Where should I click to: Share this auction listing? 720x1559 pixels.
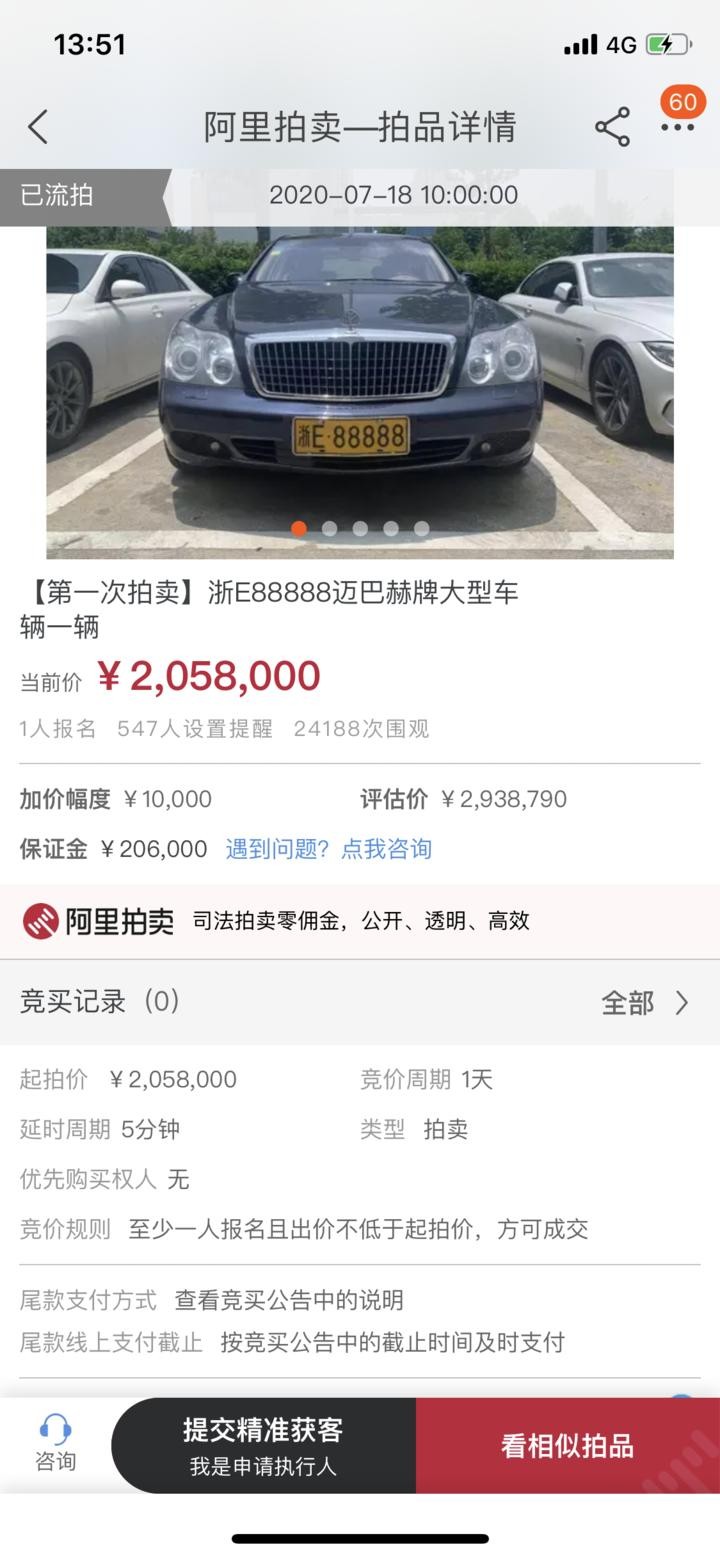tap(612, 127)
